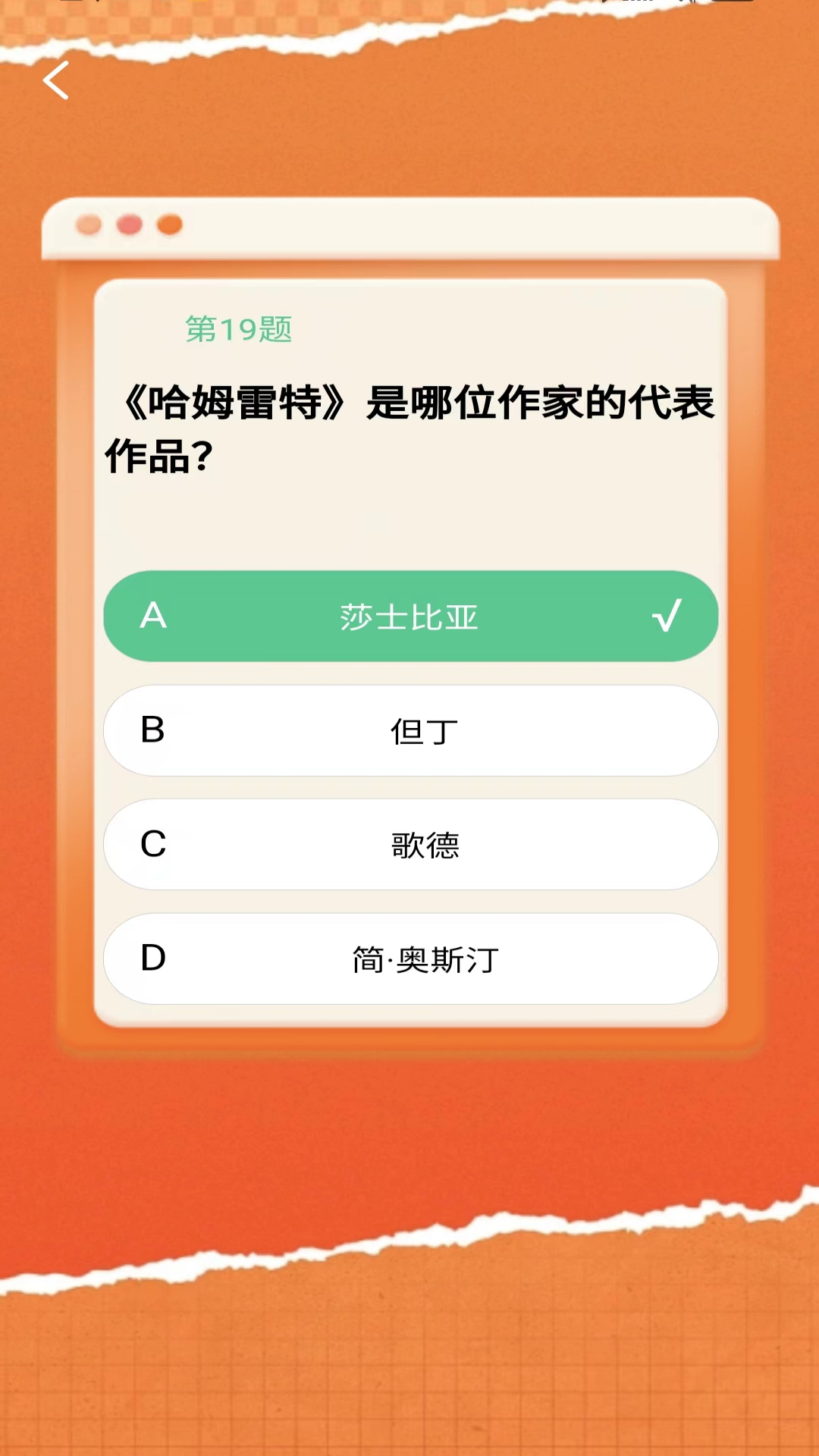Screen dimensions: 819x1456
Task: Tap option D 简·奥斯汀
Action: [410, 959]
